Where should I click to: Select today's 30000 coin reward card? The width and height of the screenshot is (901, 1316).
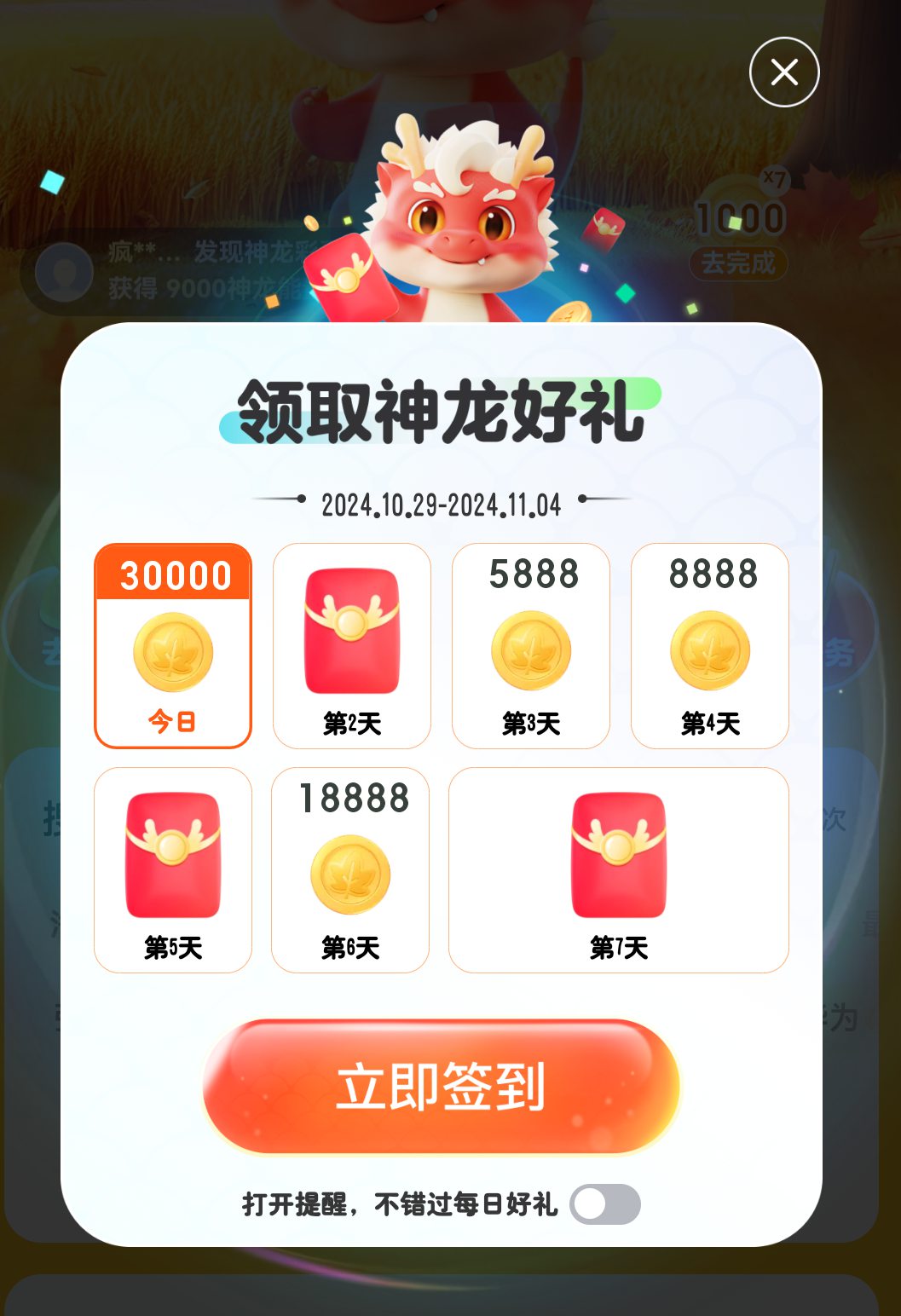click(173, 646)
